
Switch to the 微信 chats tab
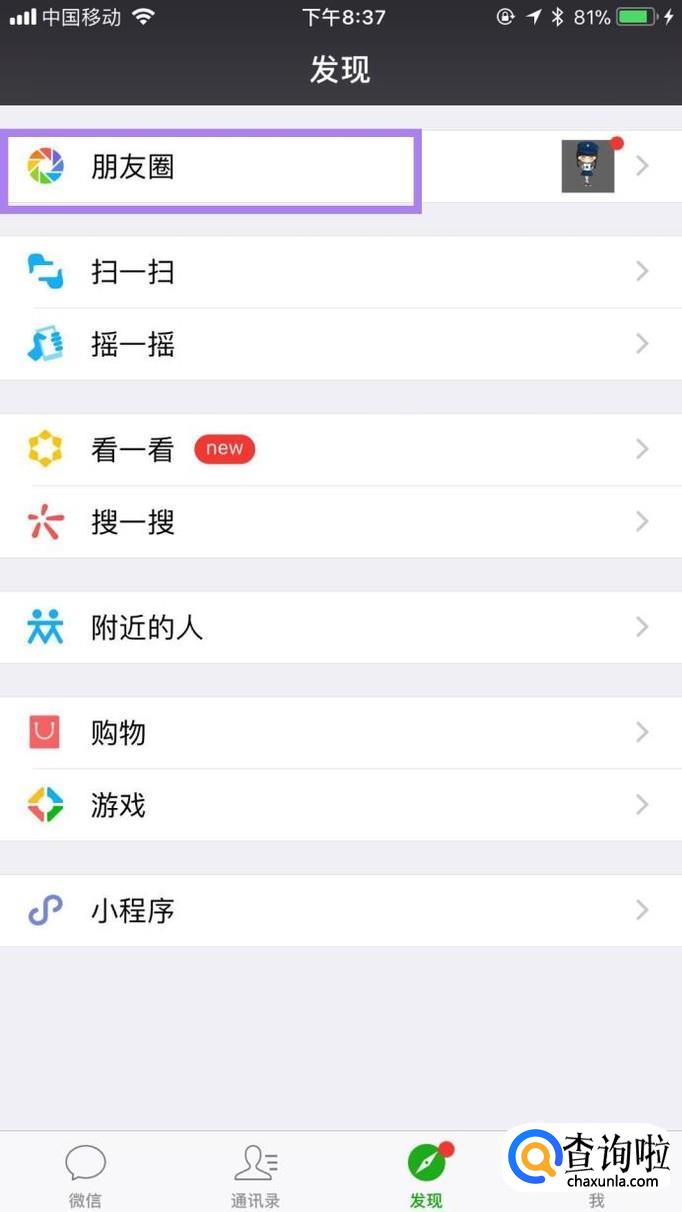[x=85, y=1175]
